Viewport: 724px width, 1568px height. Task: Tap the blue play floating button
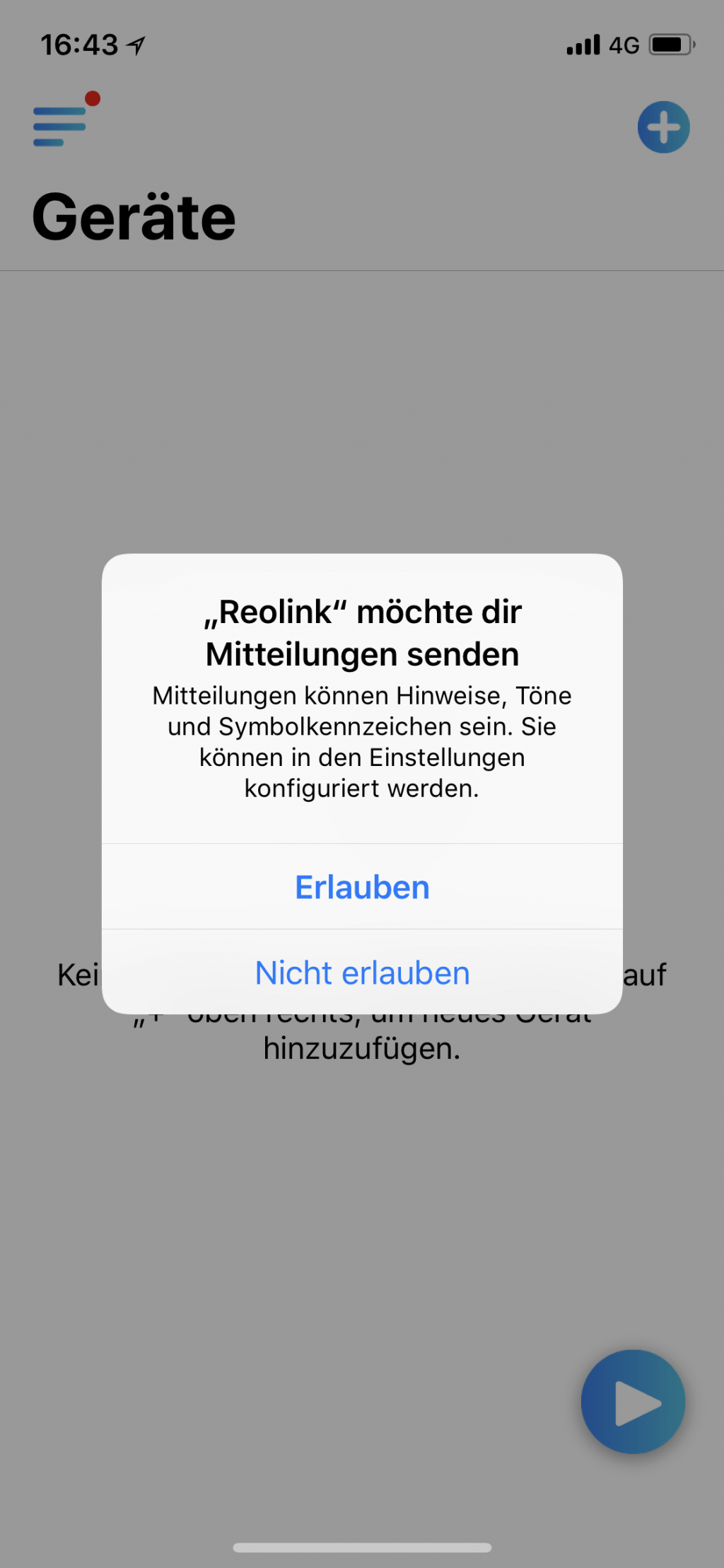tap(633, 1402)
